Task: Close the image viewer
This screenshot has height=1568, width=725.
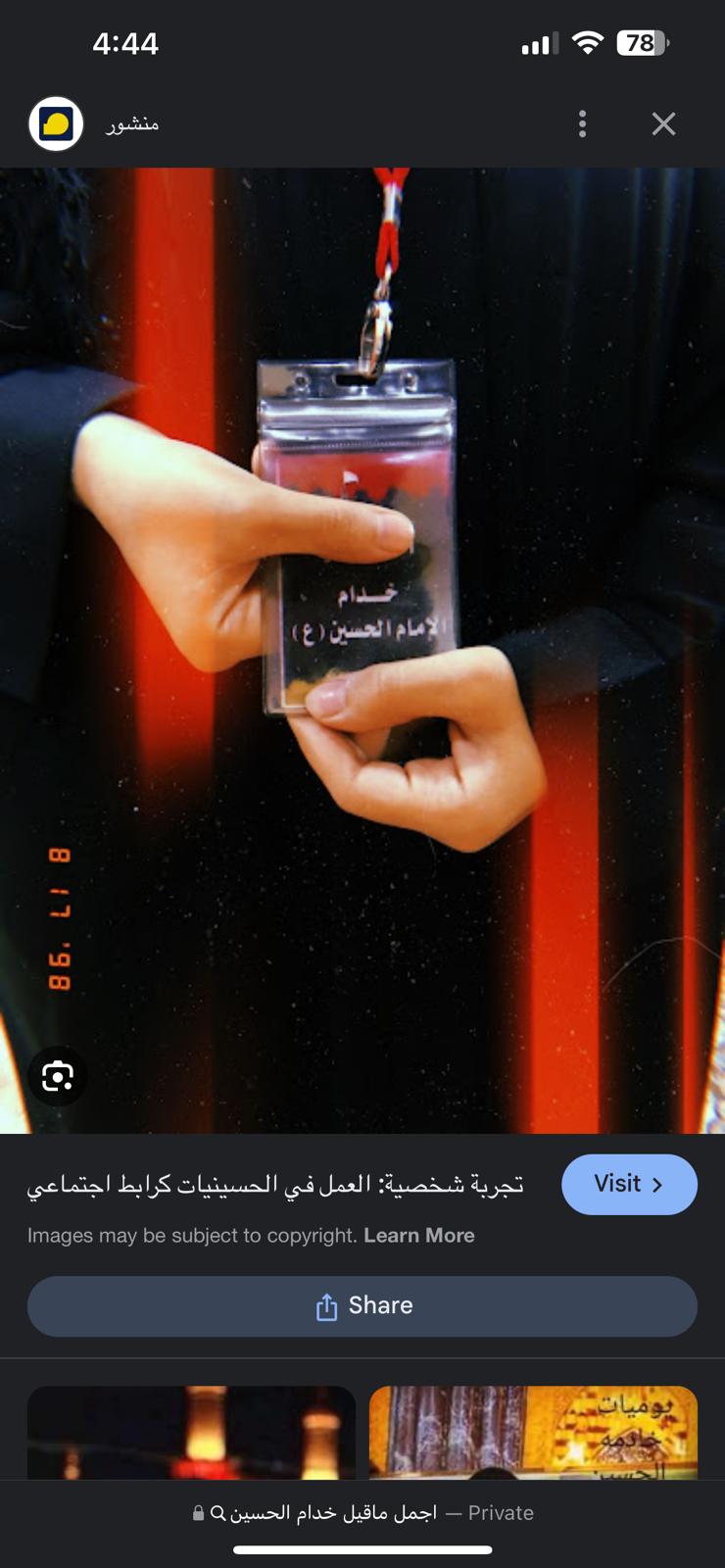Action: 663,123
